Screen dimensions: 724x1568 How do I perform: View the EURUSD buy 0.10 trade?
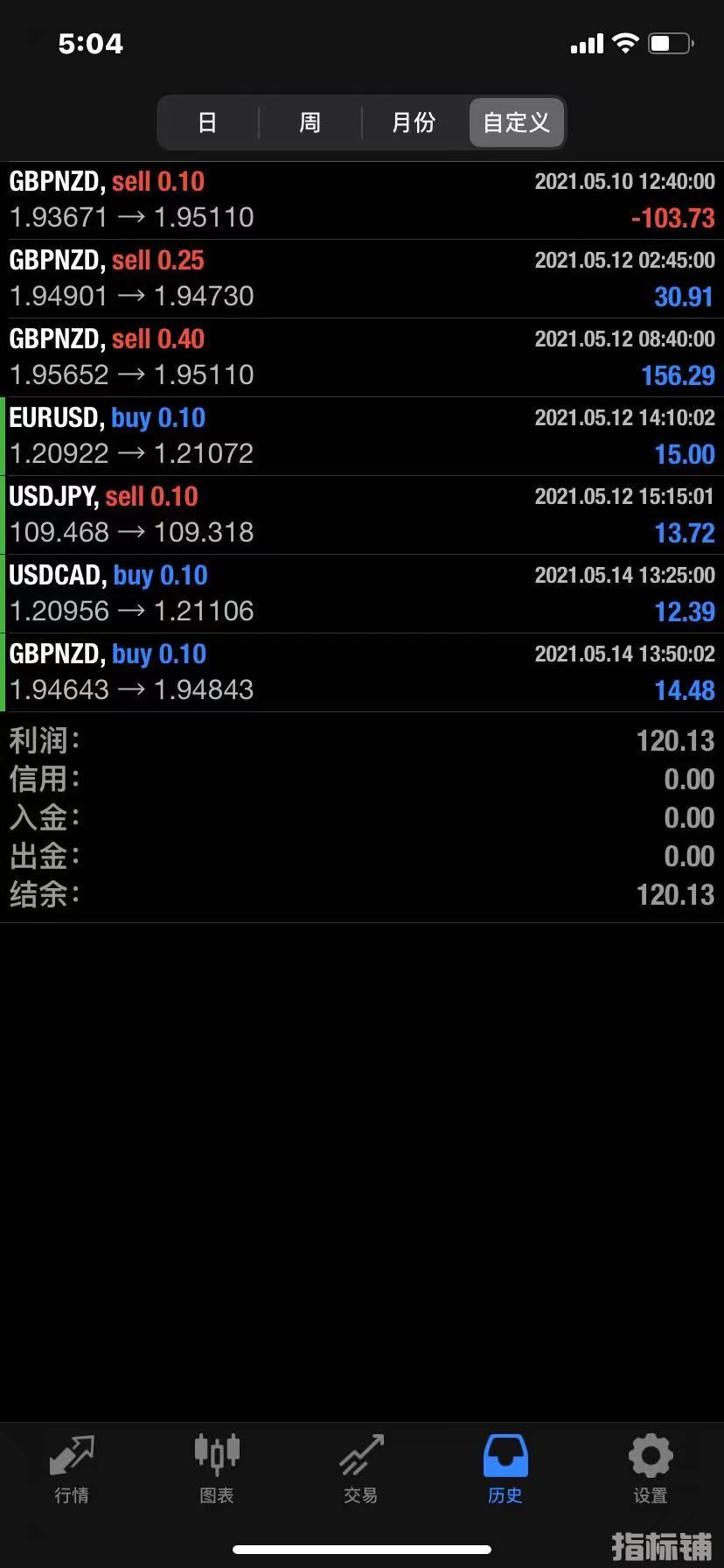[362, 437]
